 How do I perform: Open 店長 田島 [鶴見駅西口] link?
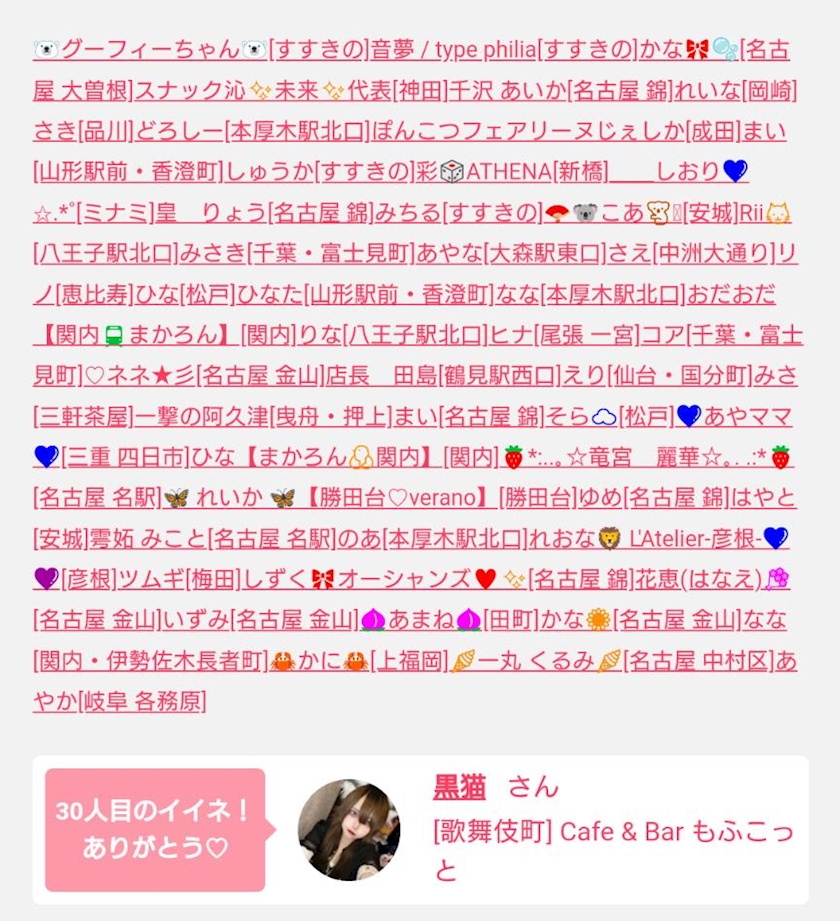tap(443, 375)
